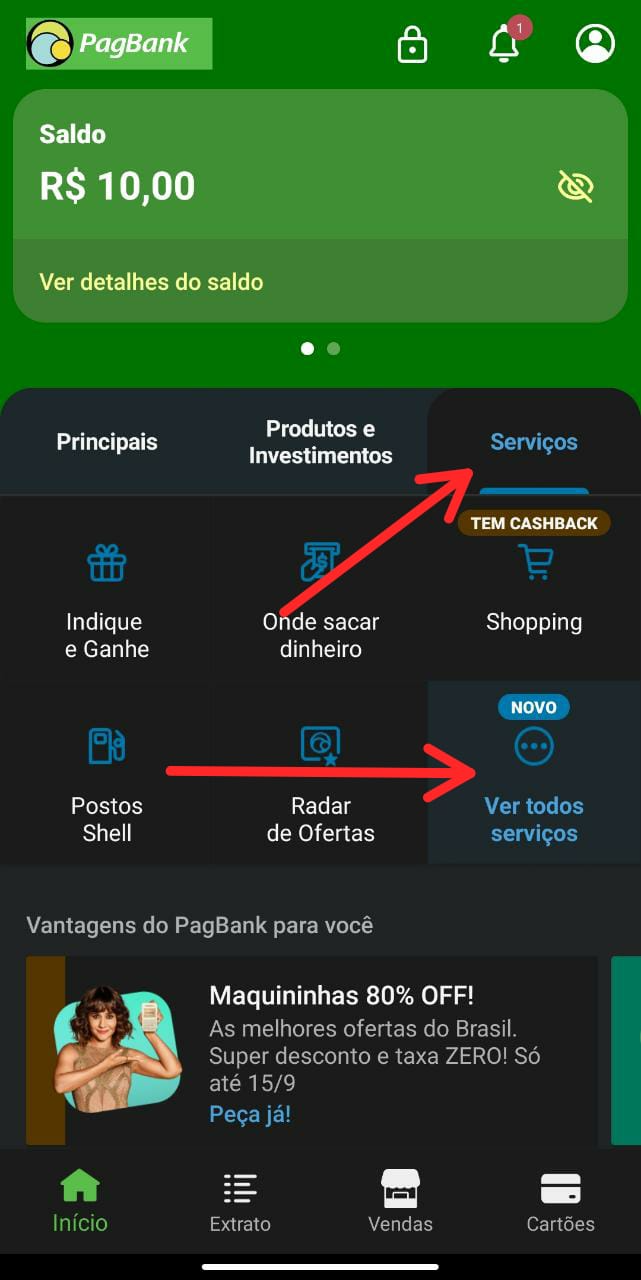
Task: Open Radar de Ofertas
Action: point(320,785)
